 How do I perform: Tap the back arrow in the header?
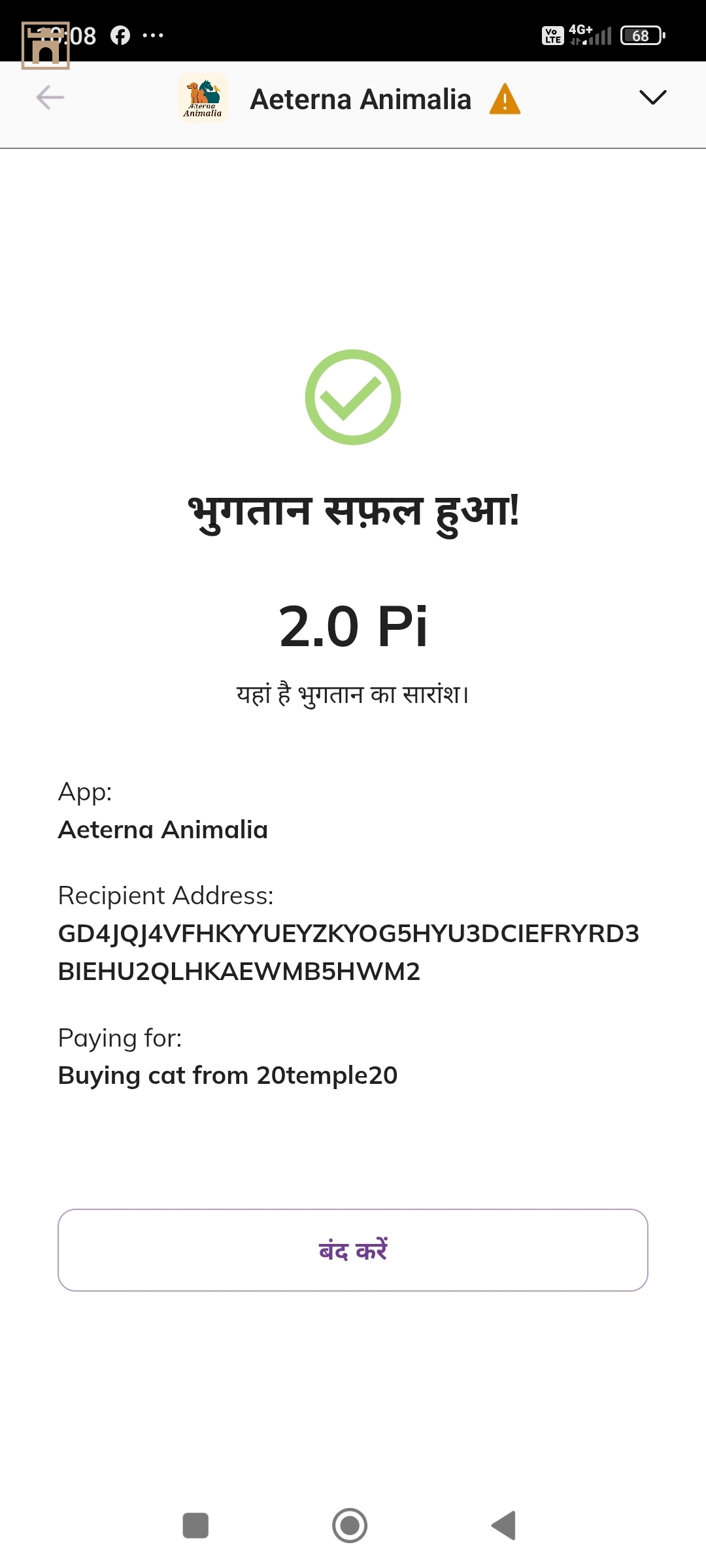coord(50,98)
